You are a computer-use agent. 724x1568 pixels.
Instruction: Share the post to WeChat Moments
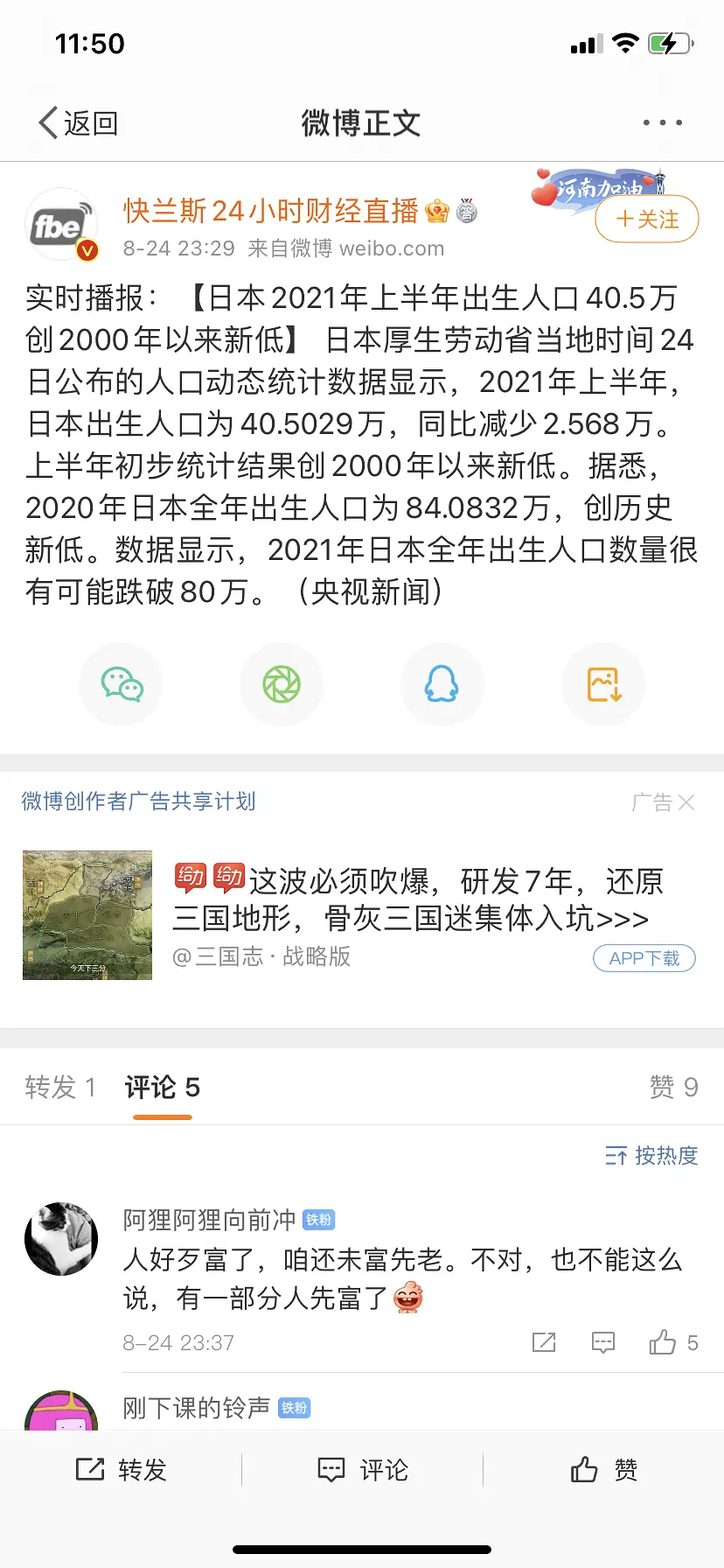(x=282, y=684)
